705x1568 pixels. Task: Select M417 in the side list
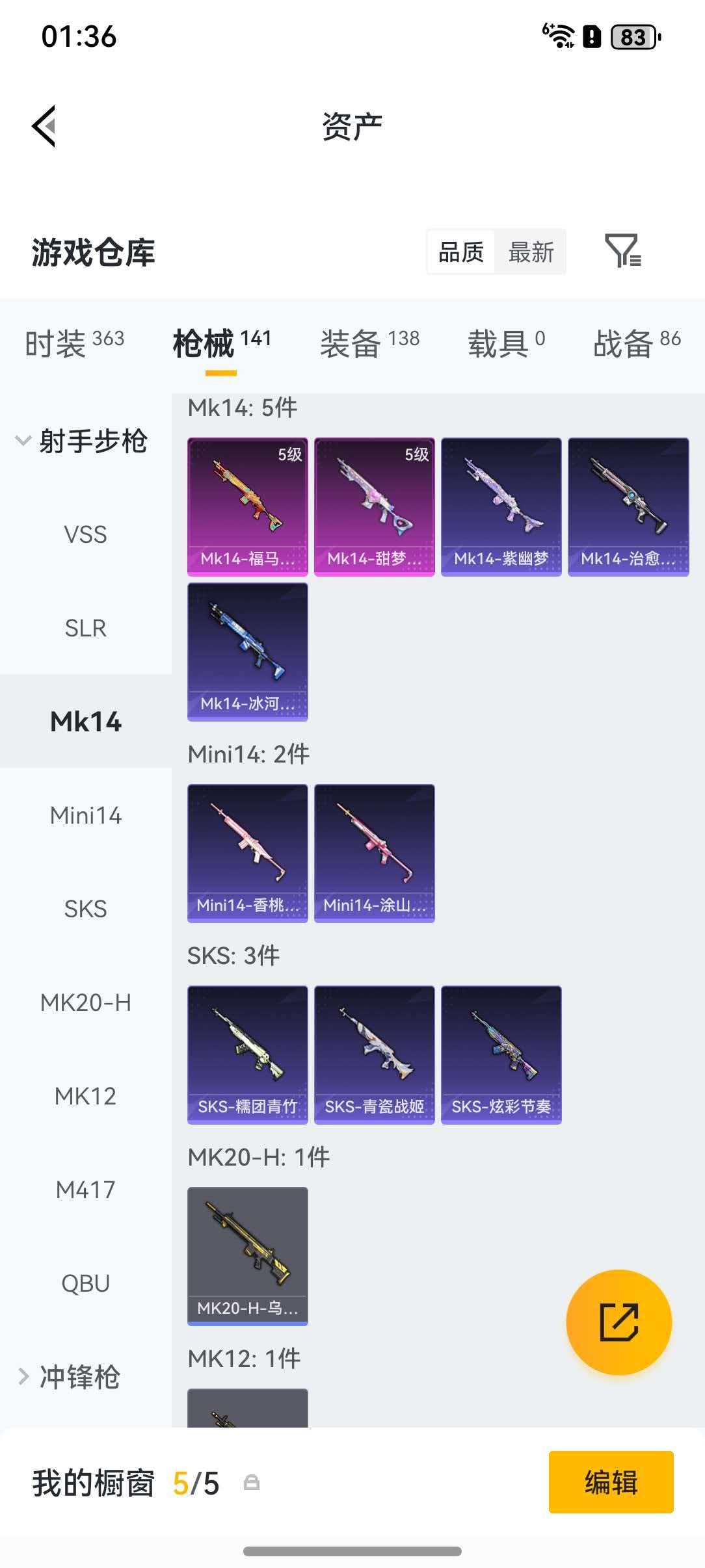[x=85, y=1190]
